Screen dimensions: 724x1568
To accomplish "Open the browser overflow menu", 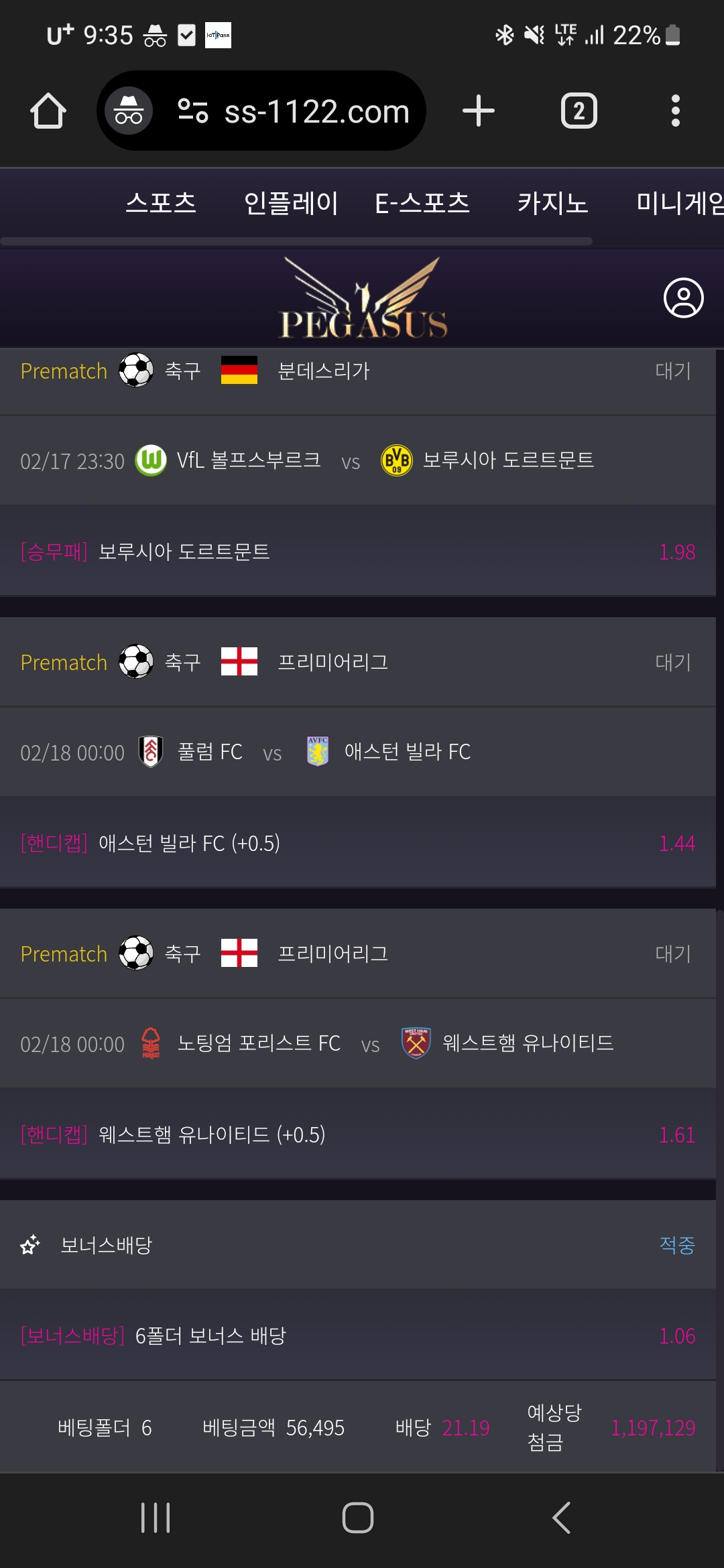I will [x=675, y=111].
